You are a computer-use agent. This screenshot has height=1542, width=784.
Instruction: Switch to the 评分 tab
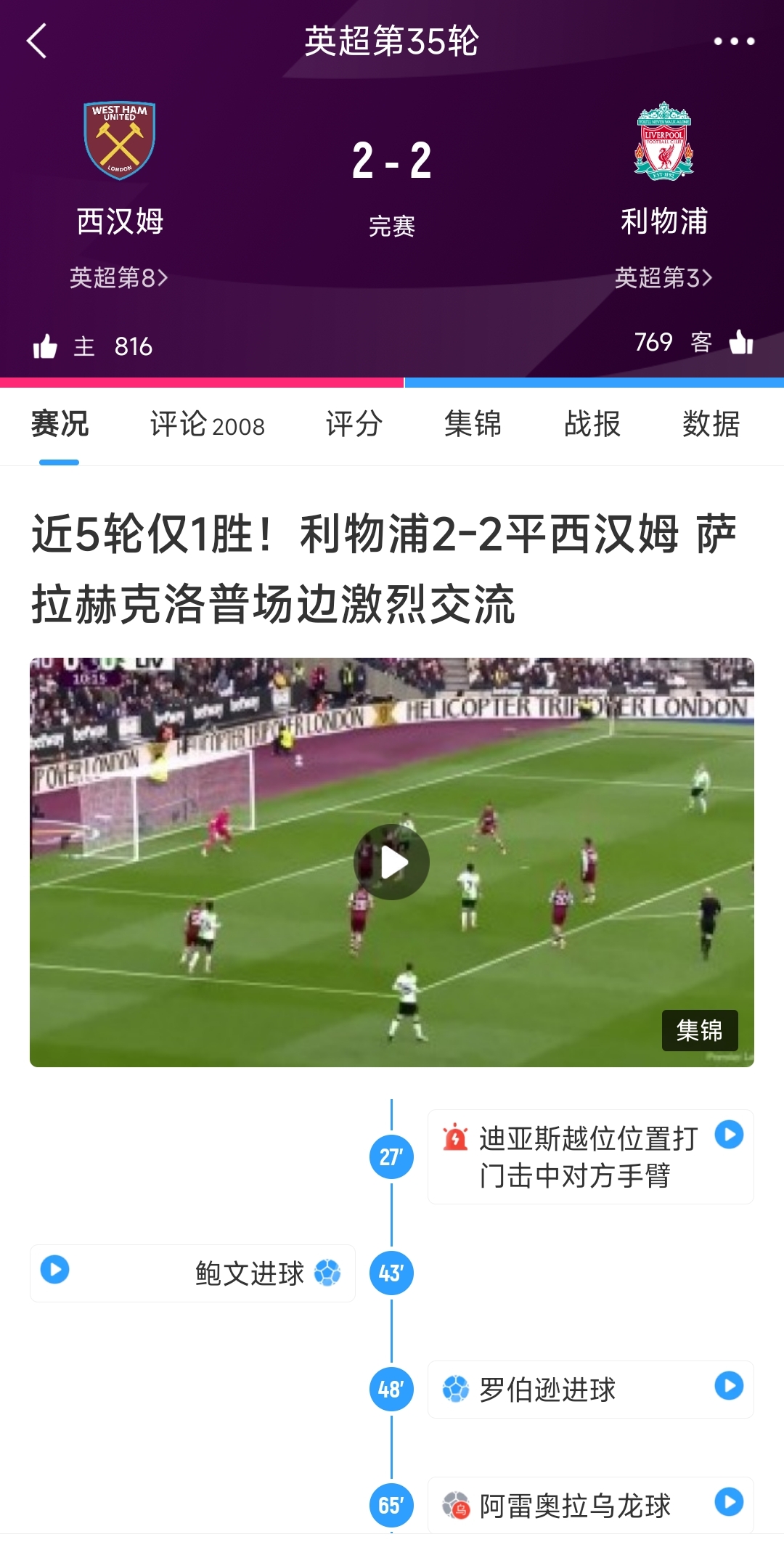pos(354,425)
